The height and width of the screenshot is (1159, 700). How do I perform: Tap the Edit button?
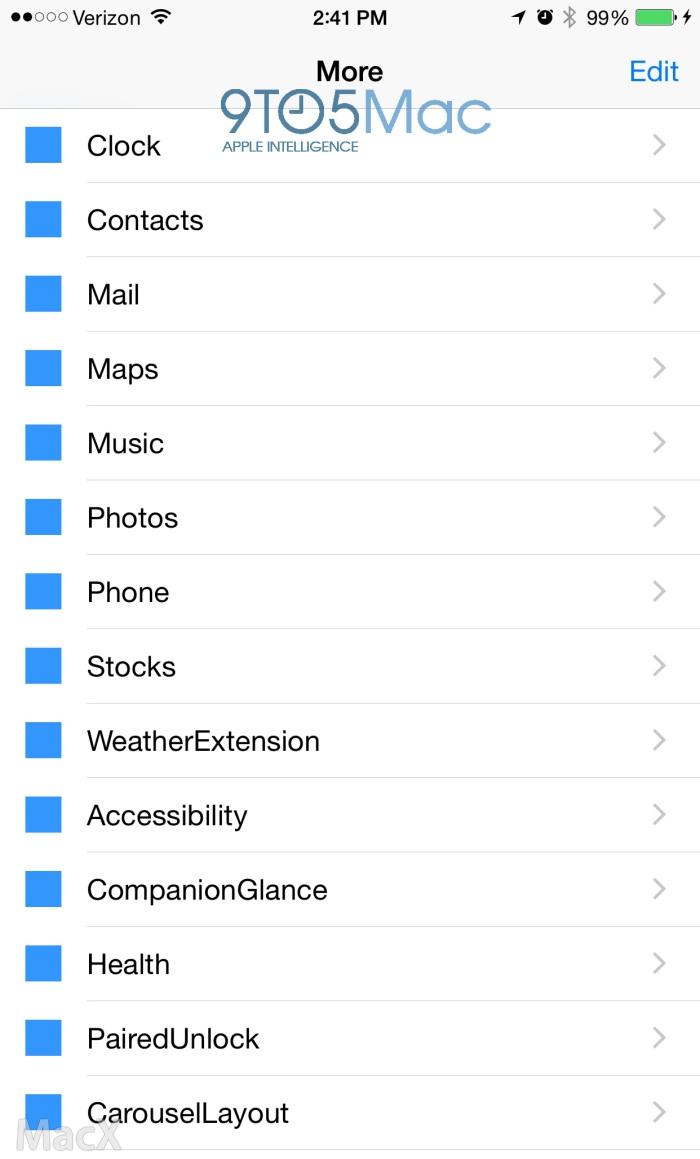(653, 72)
